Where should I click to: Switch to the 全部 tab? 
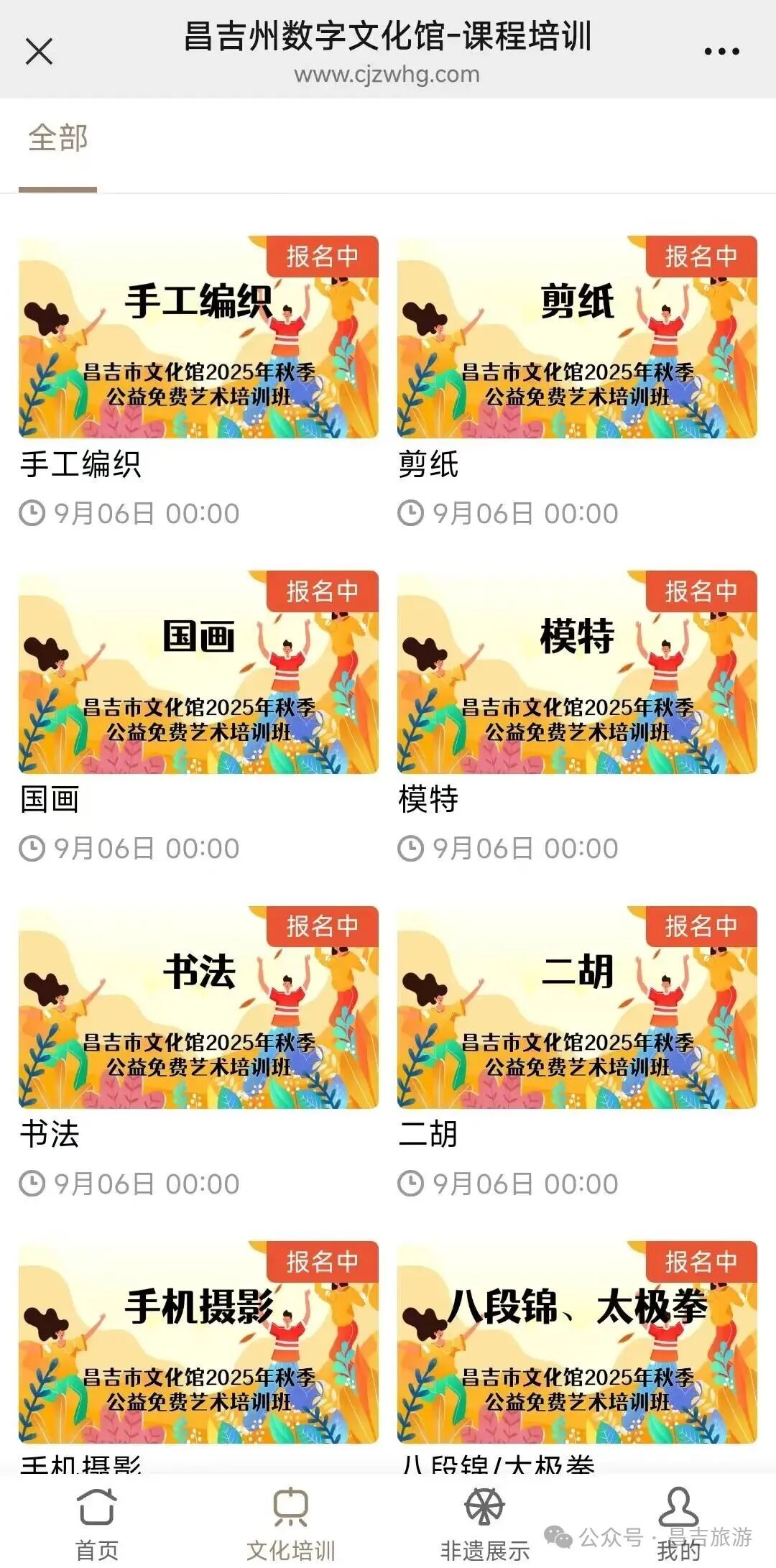tap(58, 138)
